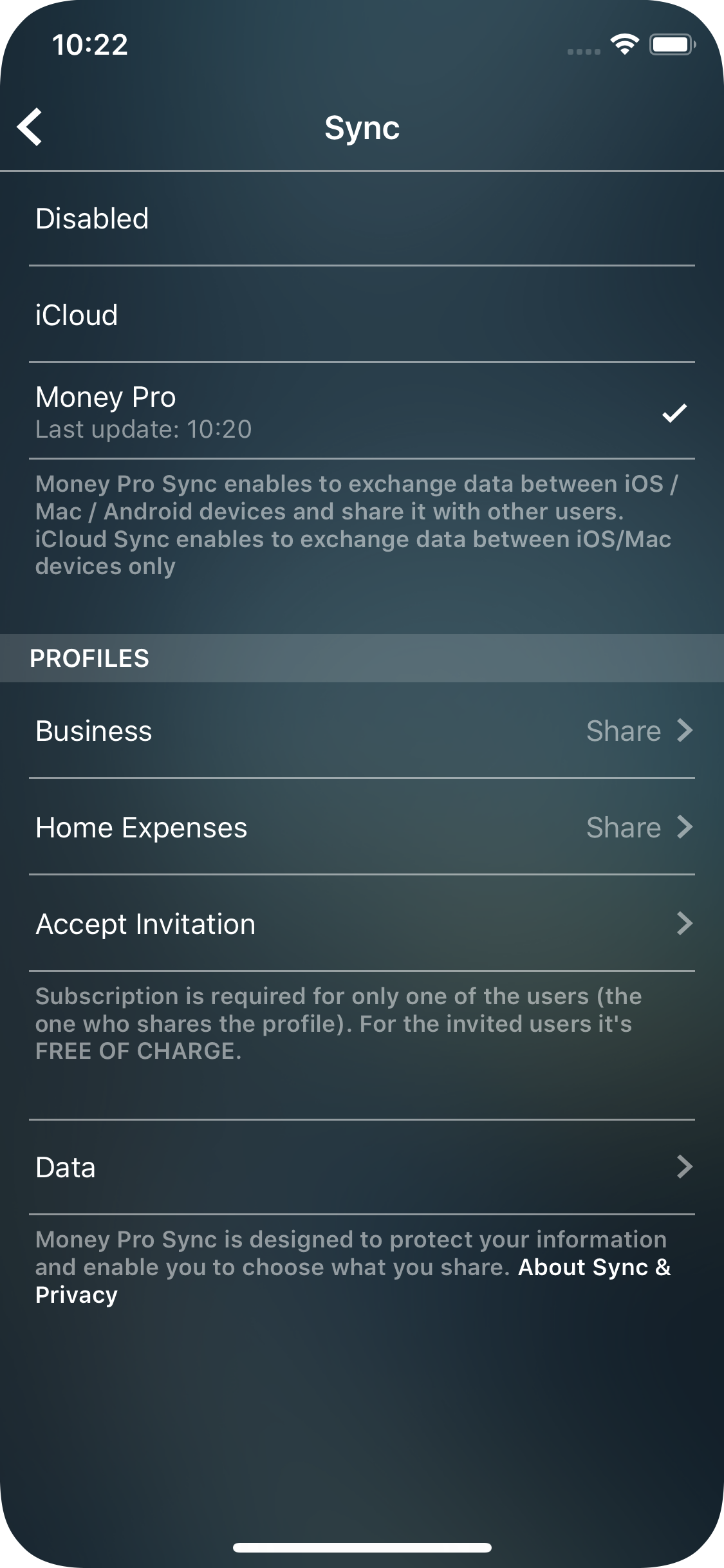Read About Sync & Privacy

coord(593,1267)
